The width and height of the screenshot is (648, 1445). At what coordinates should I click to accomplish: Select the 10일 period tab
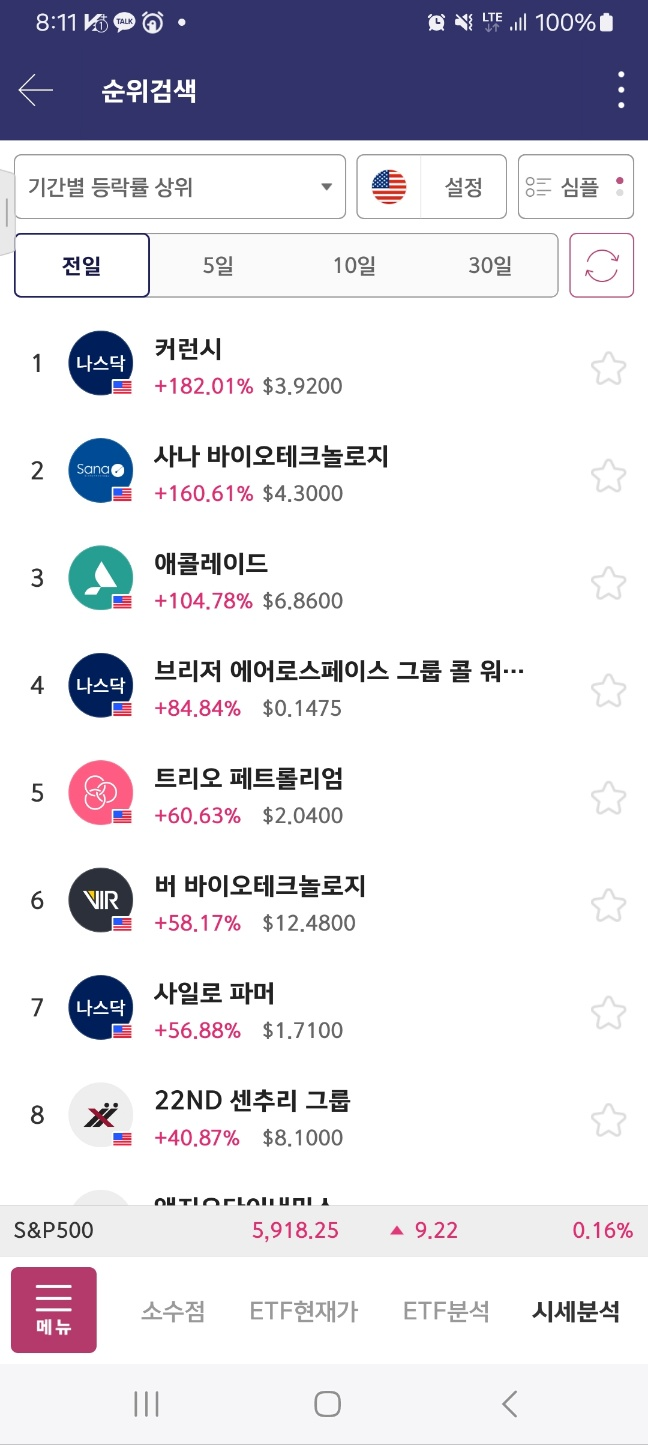click(354, 266)
